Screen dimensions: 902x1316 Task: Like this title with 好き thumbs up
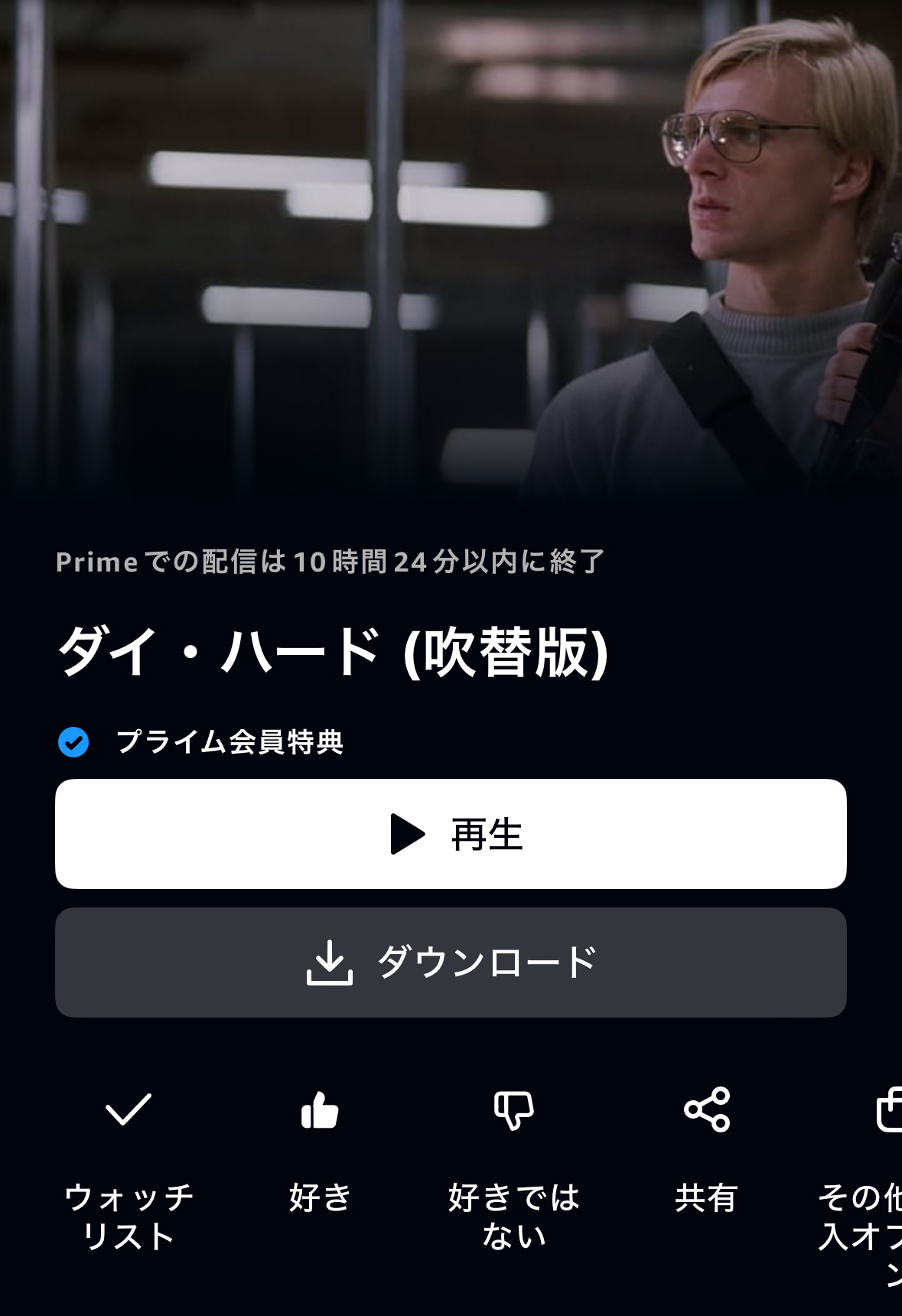(320, 1110)
